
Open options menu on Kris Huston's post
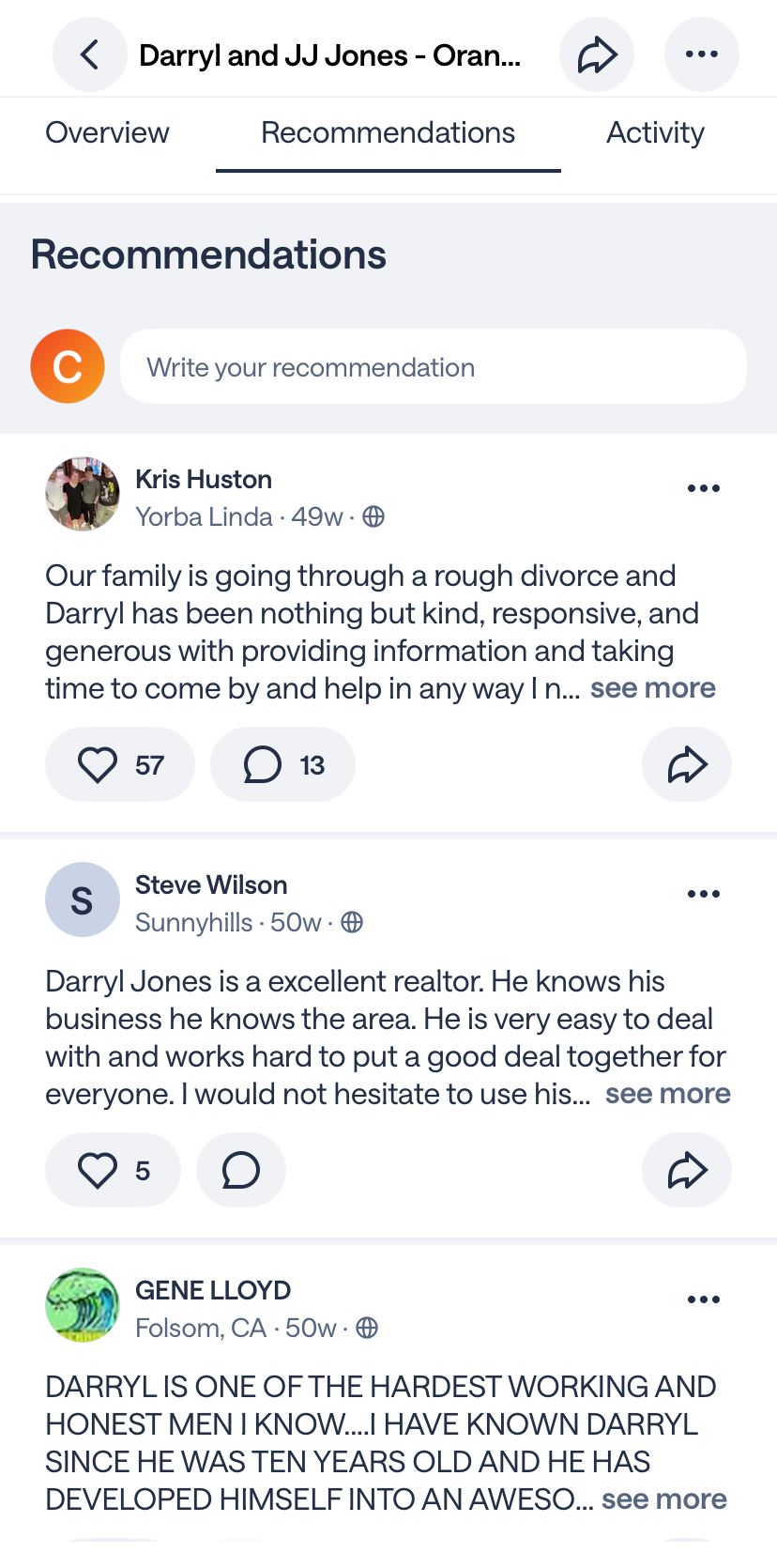703,488
